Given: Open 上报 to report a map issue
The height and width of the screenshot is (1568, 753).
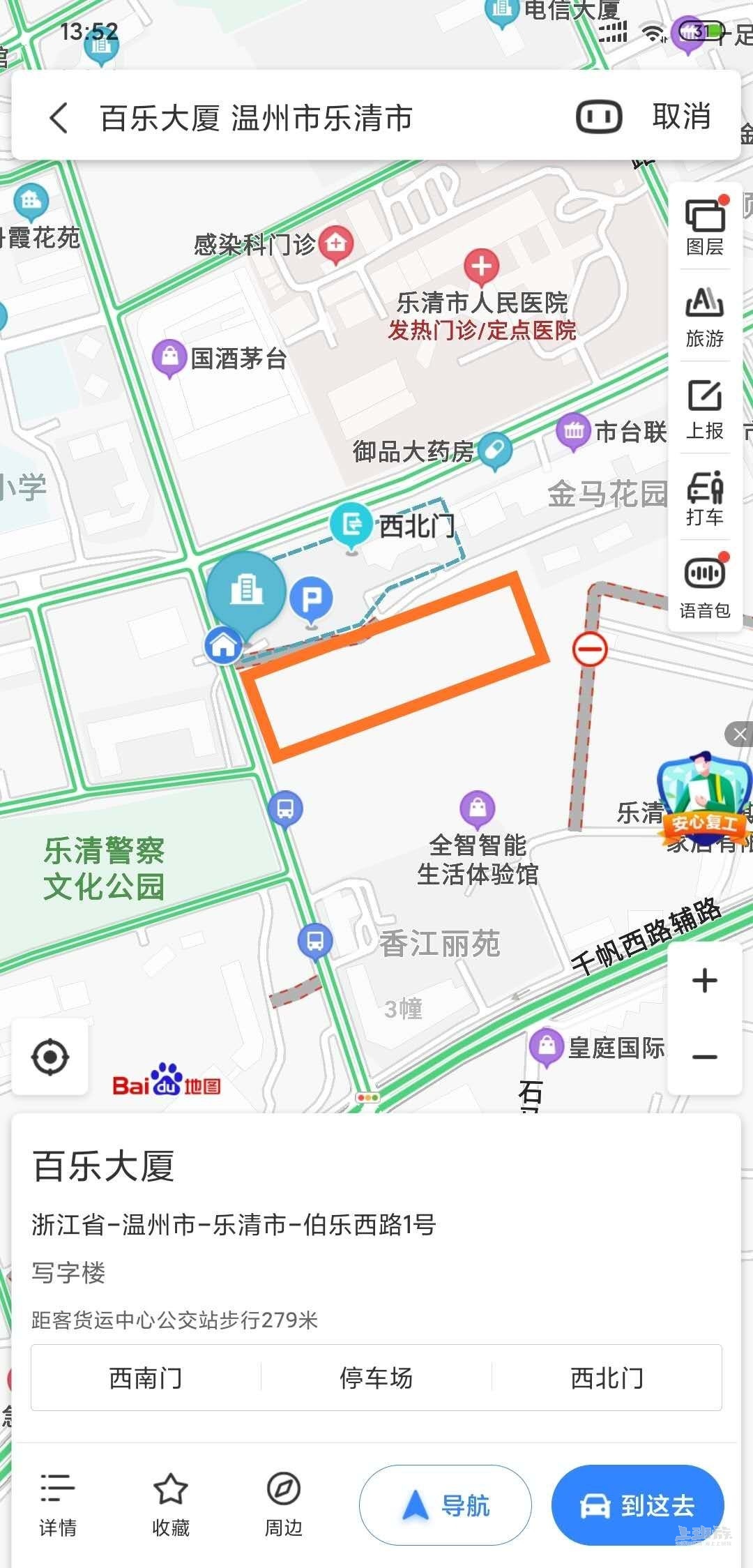Looking at the screenshot, I should point(704,409).
